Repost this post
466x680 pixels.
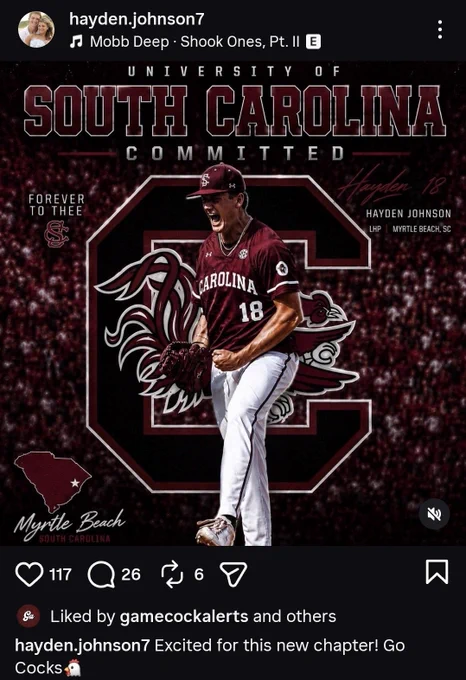click(173, 574)
